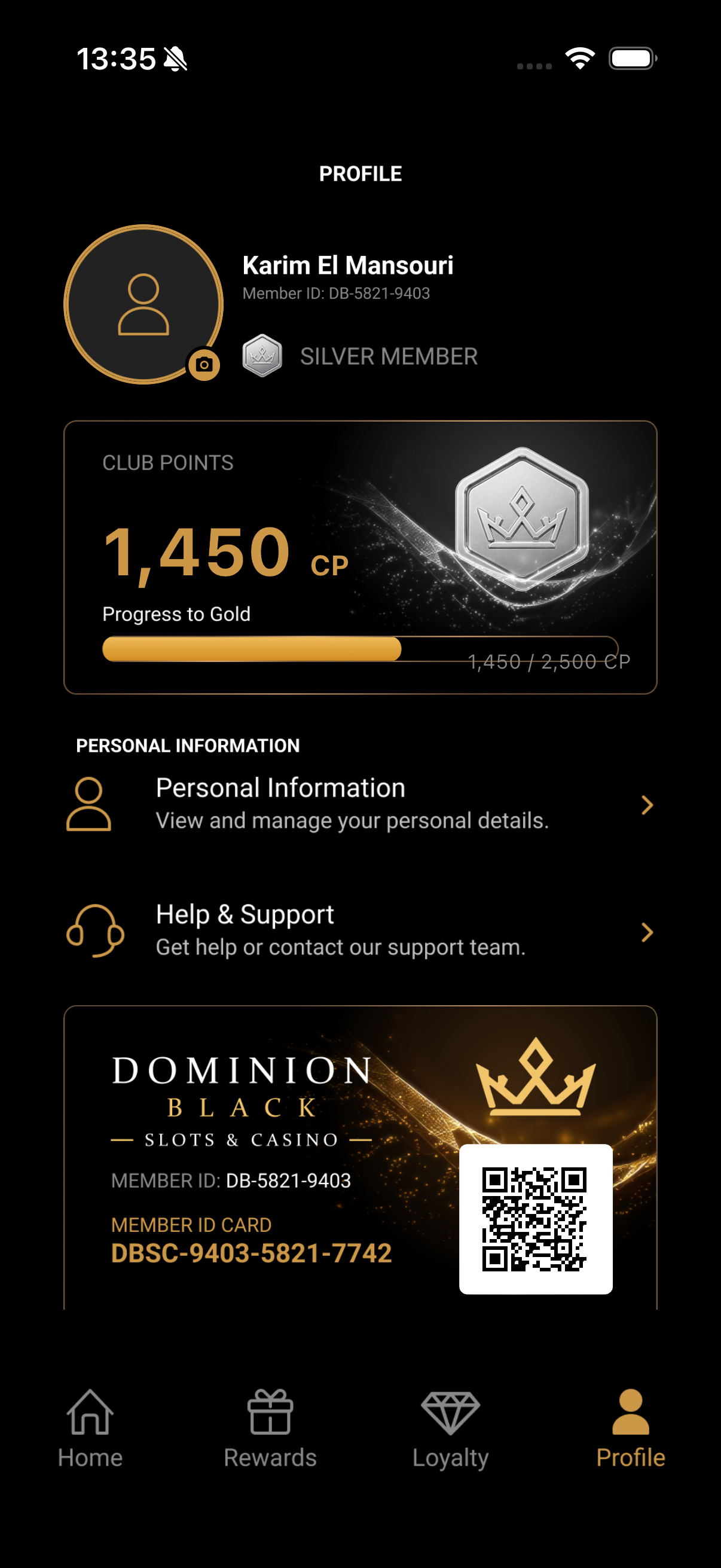Viewport: 721px width, 1568px height.
Task: Select the Home icon in bottom navigation
Action: pos(90,1413)
